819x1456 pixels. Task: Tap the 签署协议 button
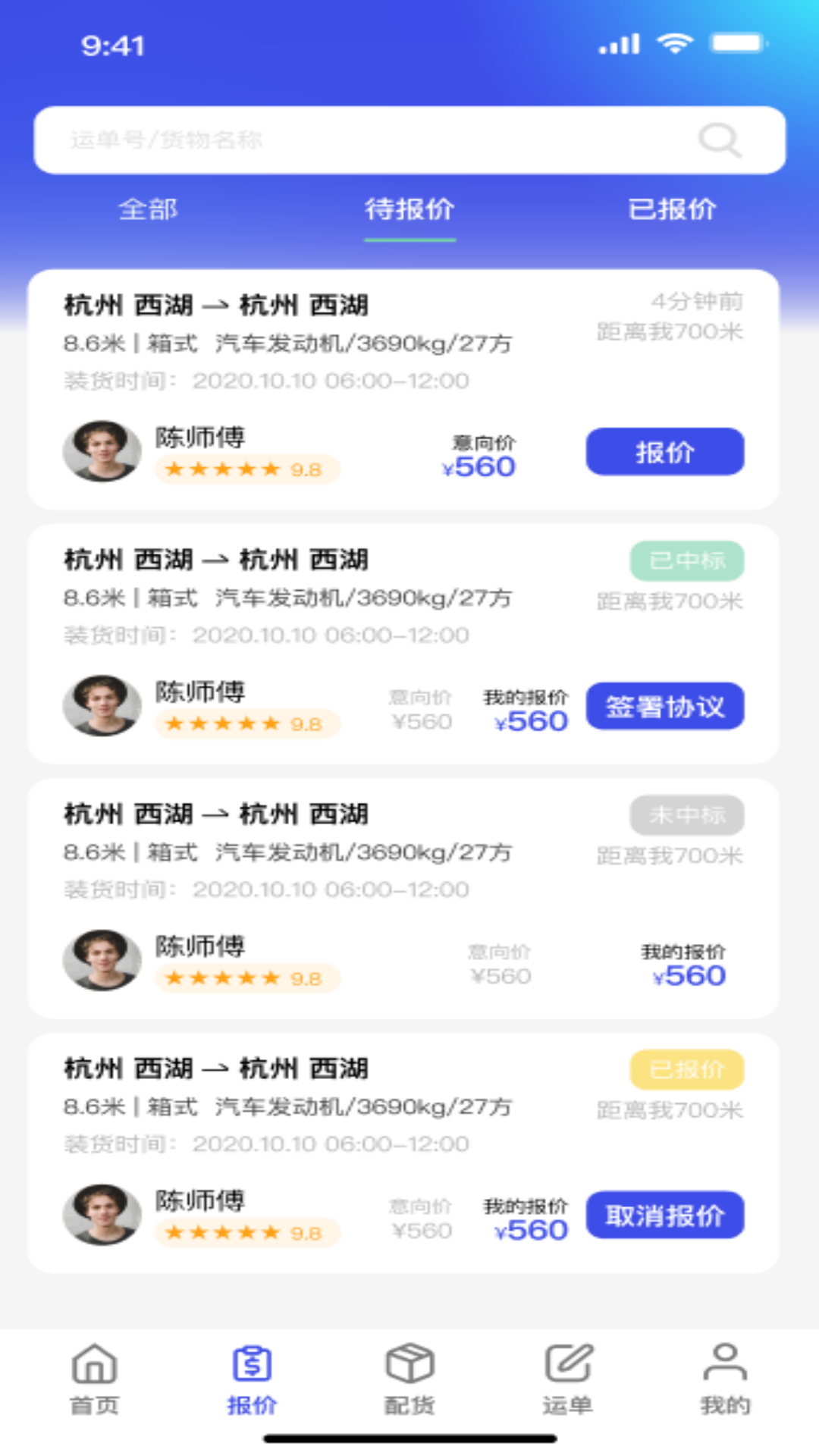(664, 706)
